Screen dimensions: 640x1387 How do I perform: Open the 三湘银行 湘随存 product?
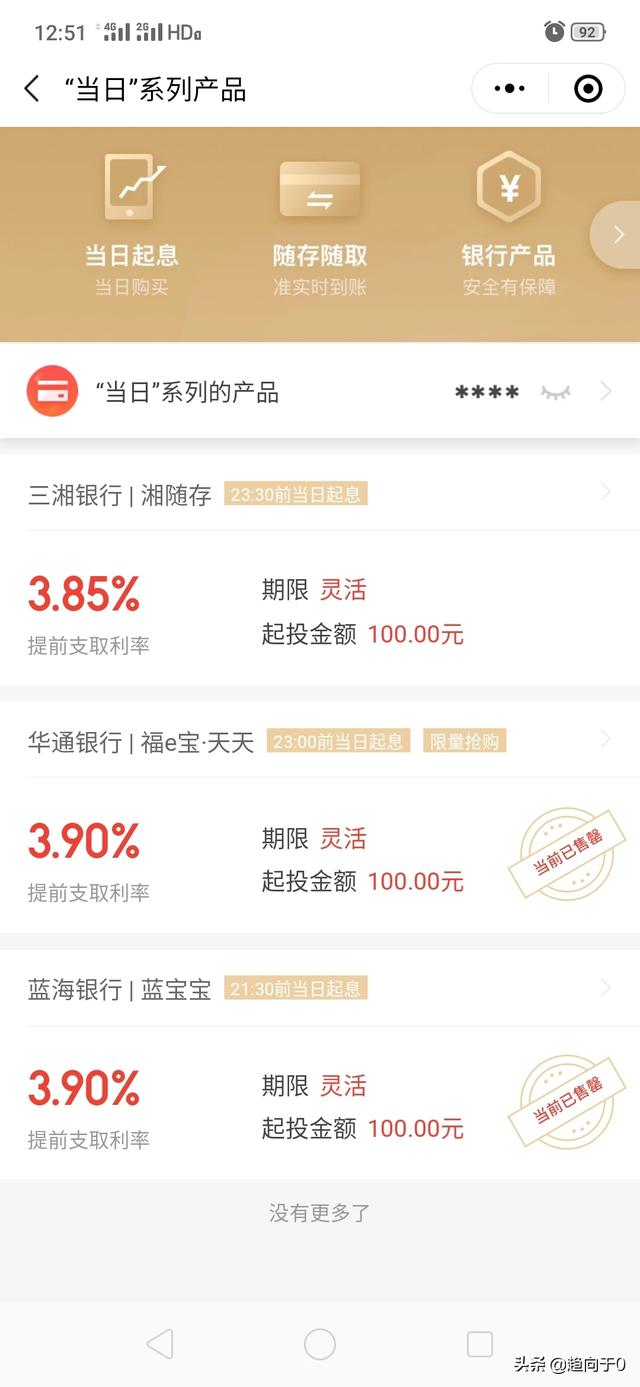[320, 571]
